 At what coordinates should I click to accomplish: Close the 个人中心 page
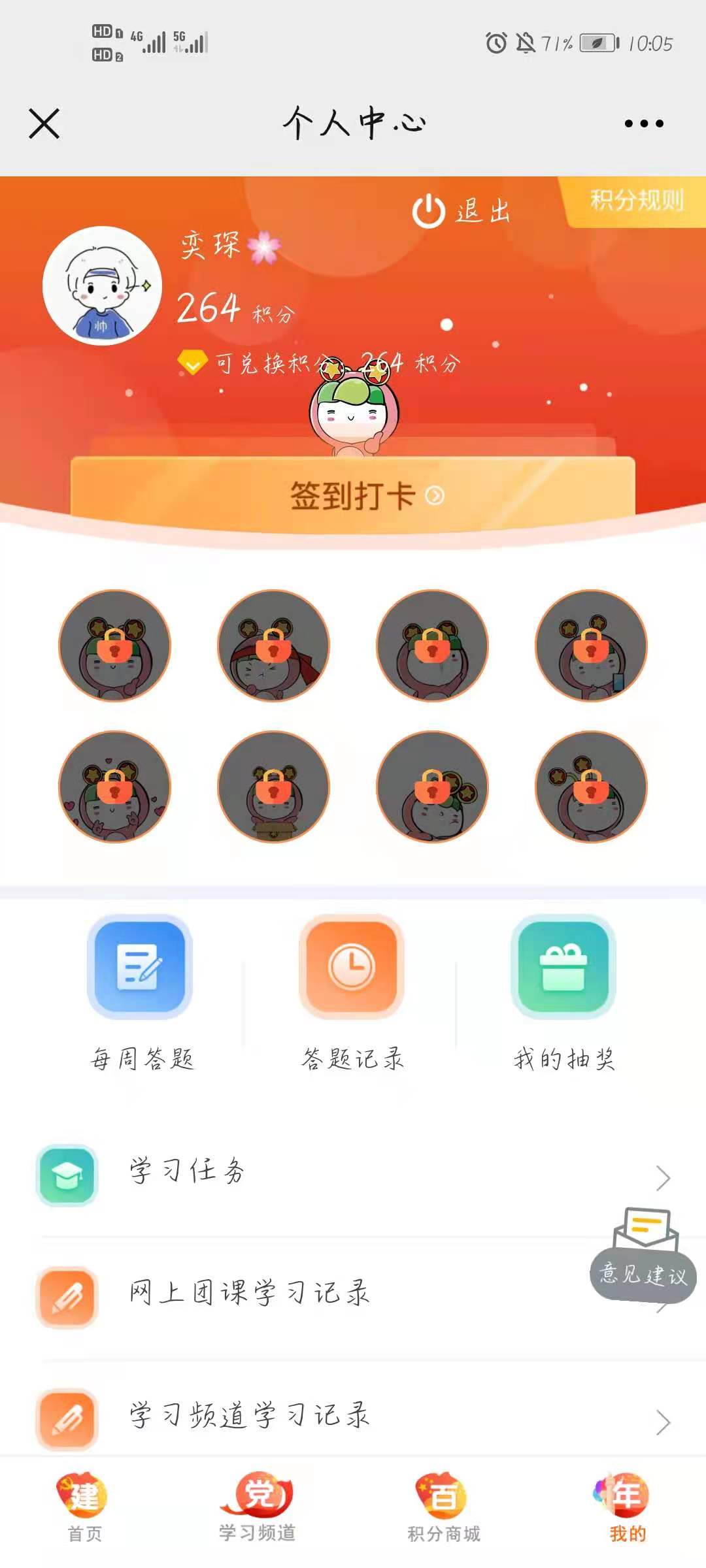44,123
